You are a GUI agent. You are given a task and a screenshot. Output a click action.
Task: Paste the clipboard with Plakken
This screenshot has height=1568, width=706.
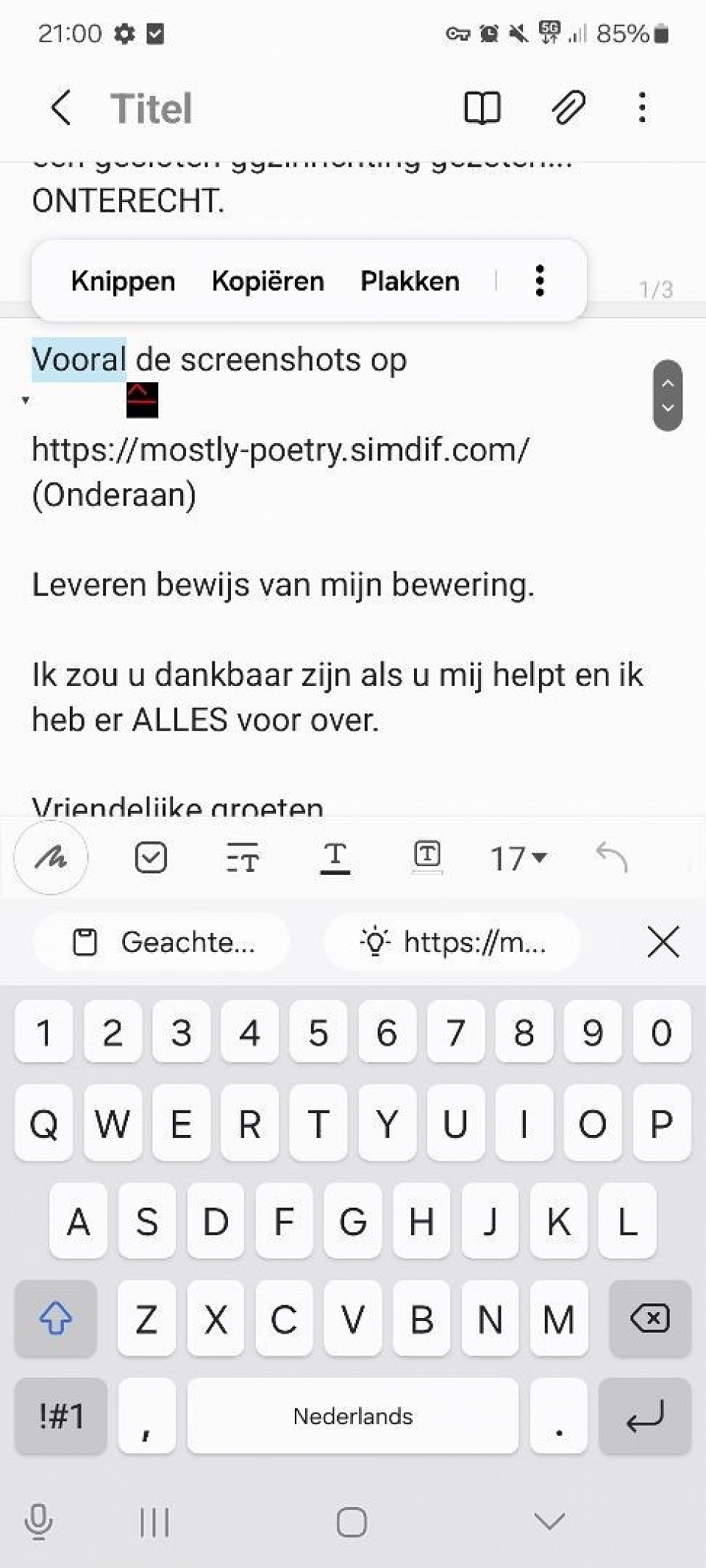pos(410,281)
